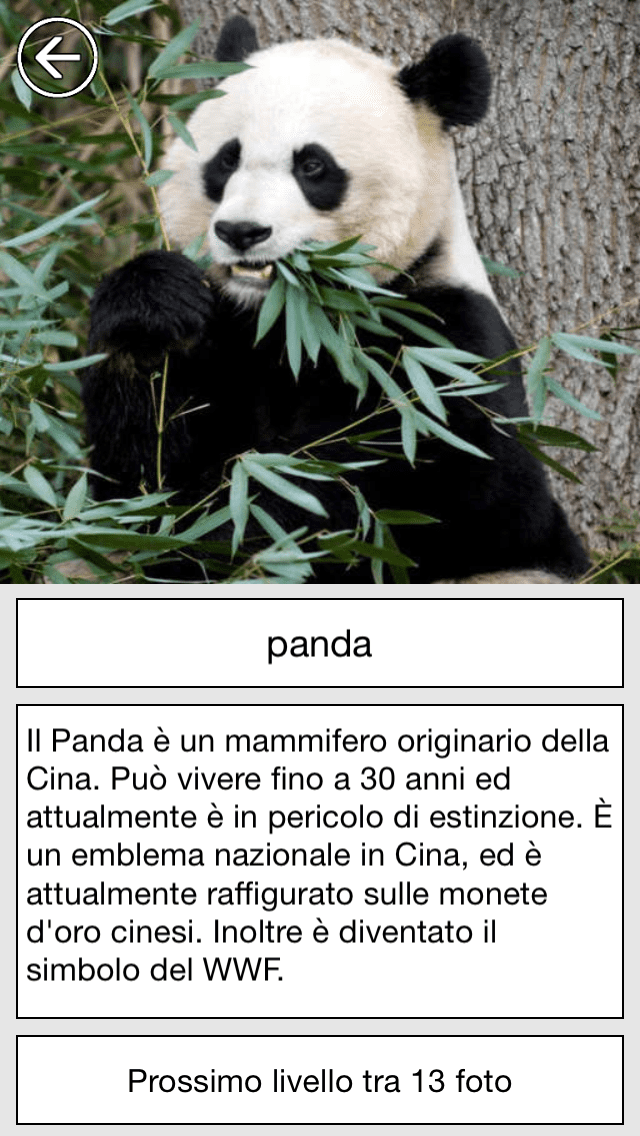The image size is (640, 1136).
Task: Go back using the arrow icon
Action: (57, 58)
